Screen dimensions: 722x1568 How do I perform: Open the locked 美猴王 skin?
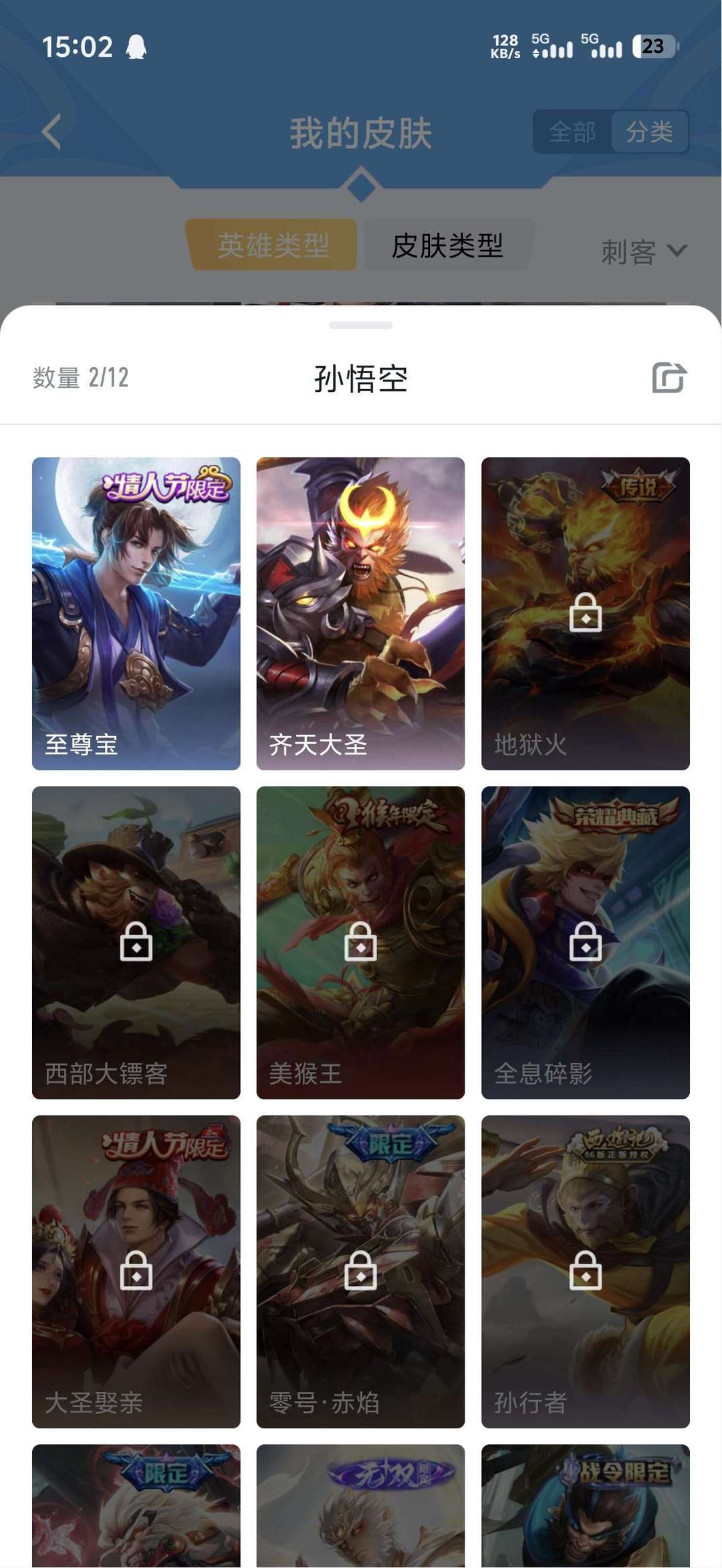(x=360, y=942)
